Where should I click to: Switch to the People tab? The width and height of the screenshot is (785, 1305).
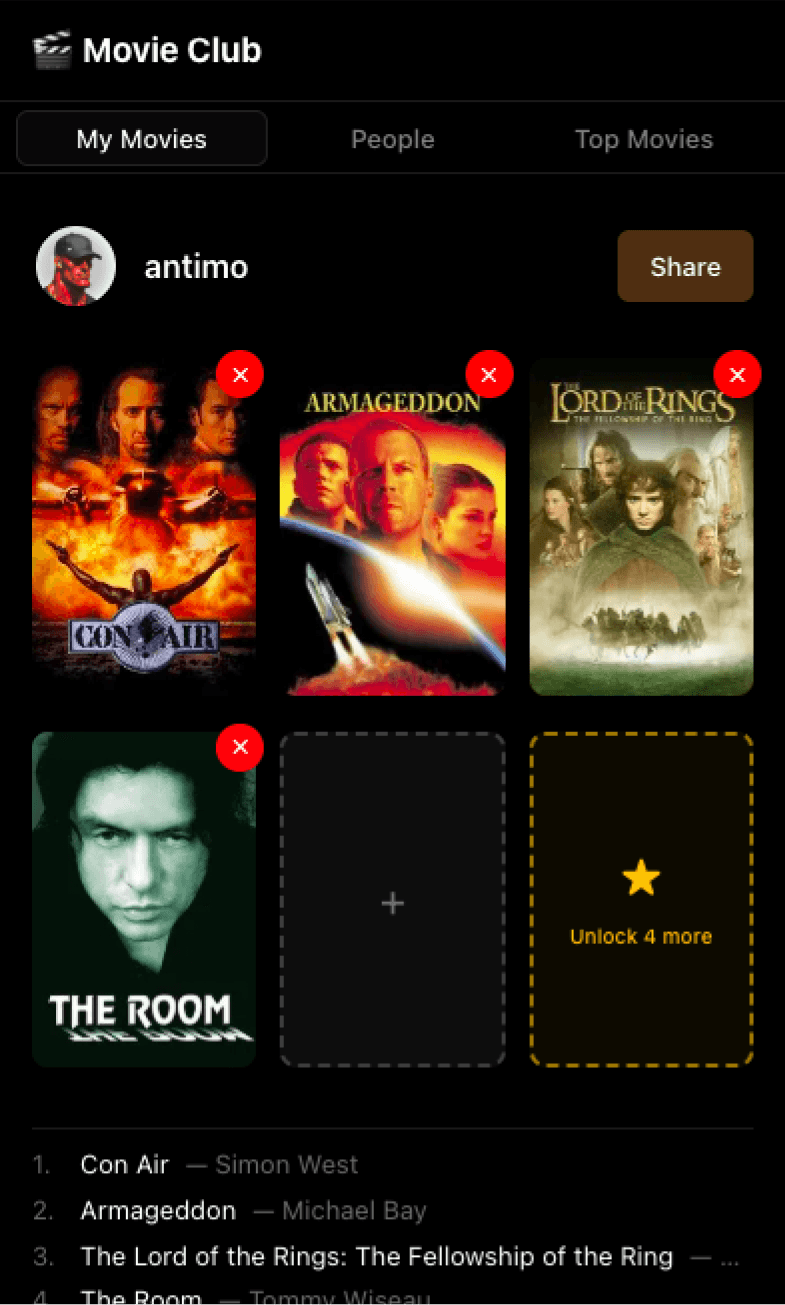pos(392,139)
